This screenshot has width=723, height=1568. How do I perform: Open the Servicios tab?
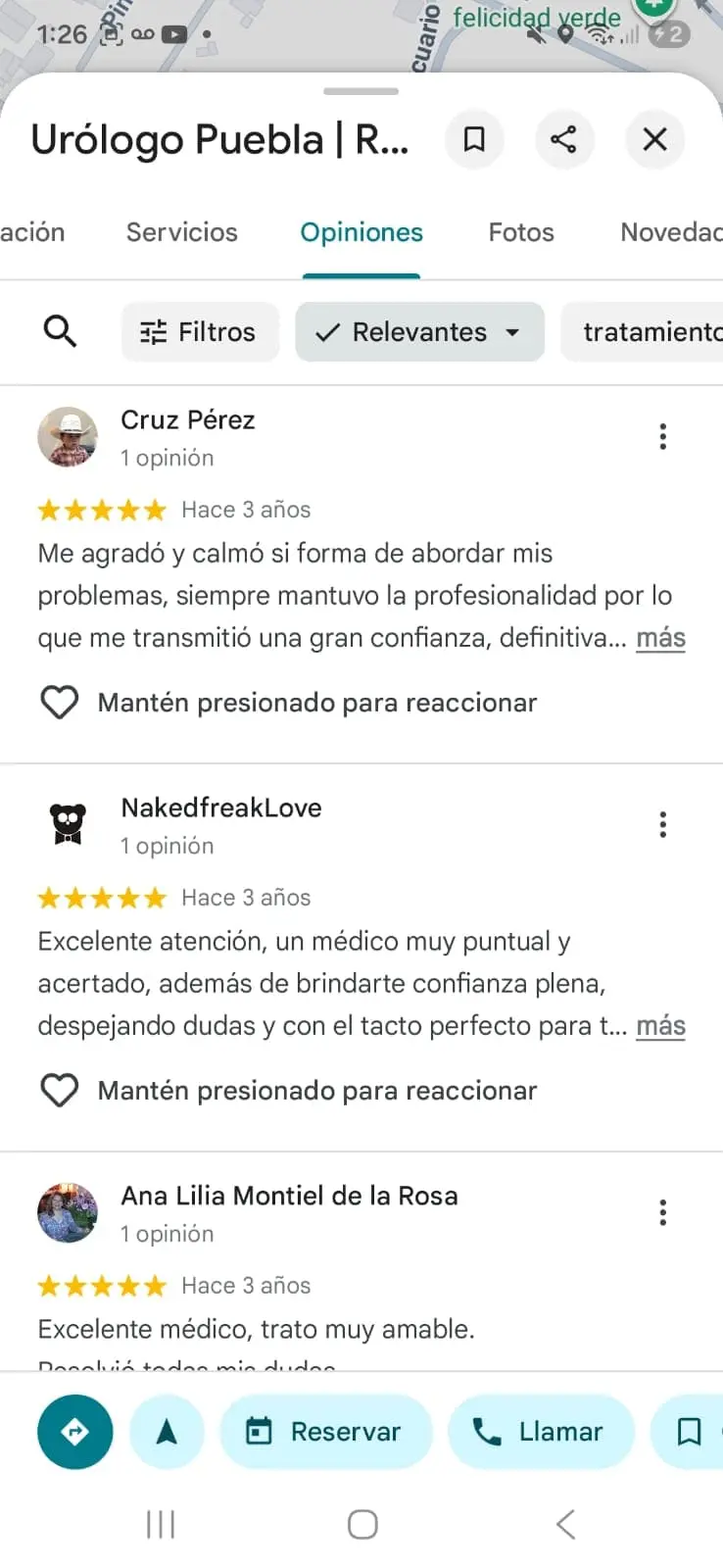[181, 232]
